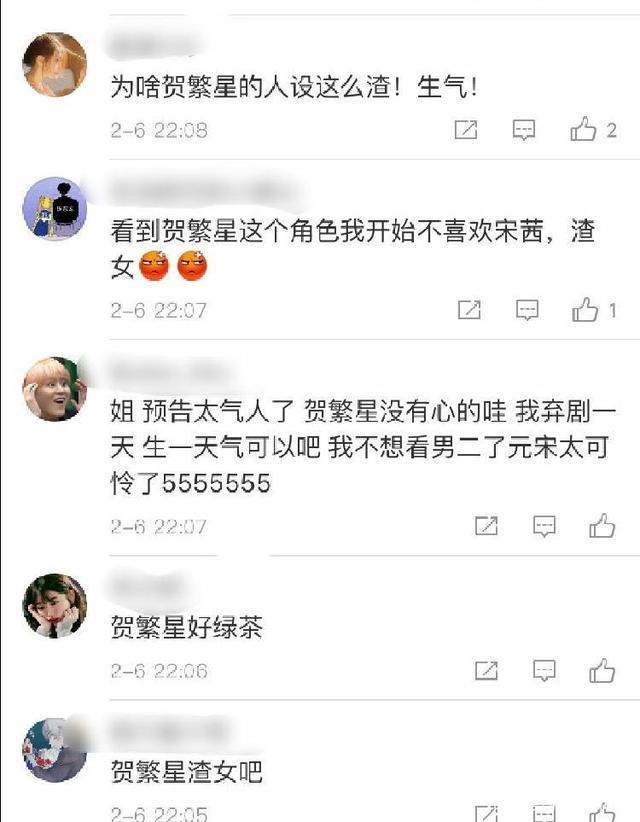Screen dimensions: 640x822
Task: Open avatar of user who posted '生气!'
Action: [x=55, y=65]
